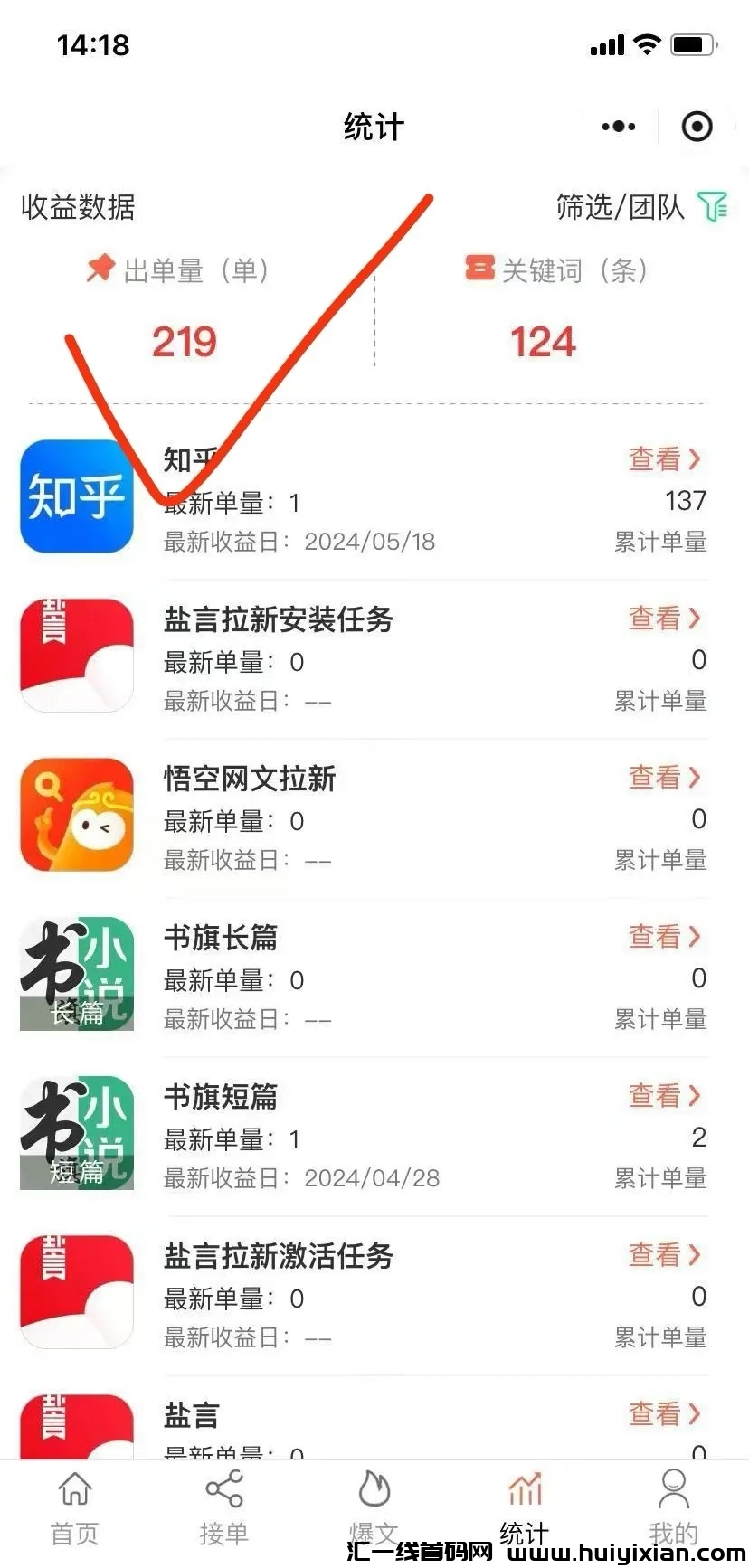Select the 书旗短篇 novel icon
This screenshot has height=1568, width=749.
(x=76, y=1131)
